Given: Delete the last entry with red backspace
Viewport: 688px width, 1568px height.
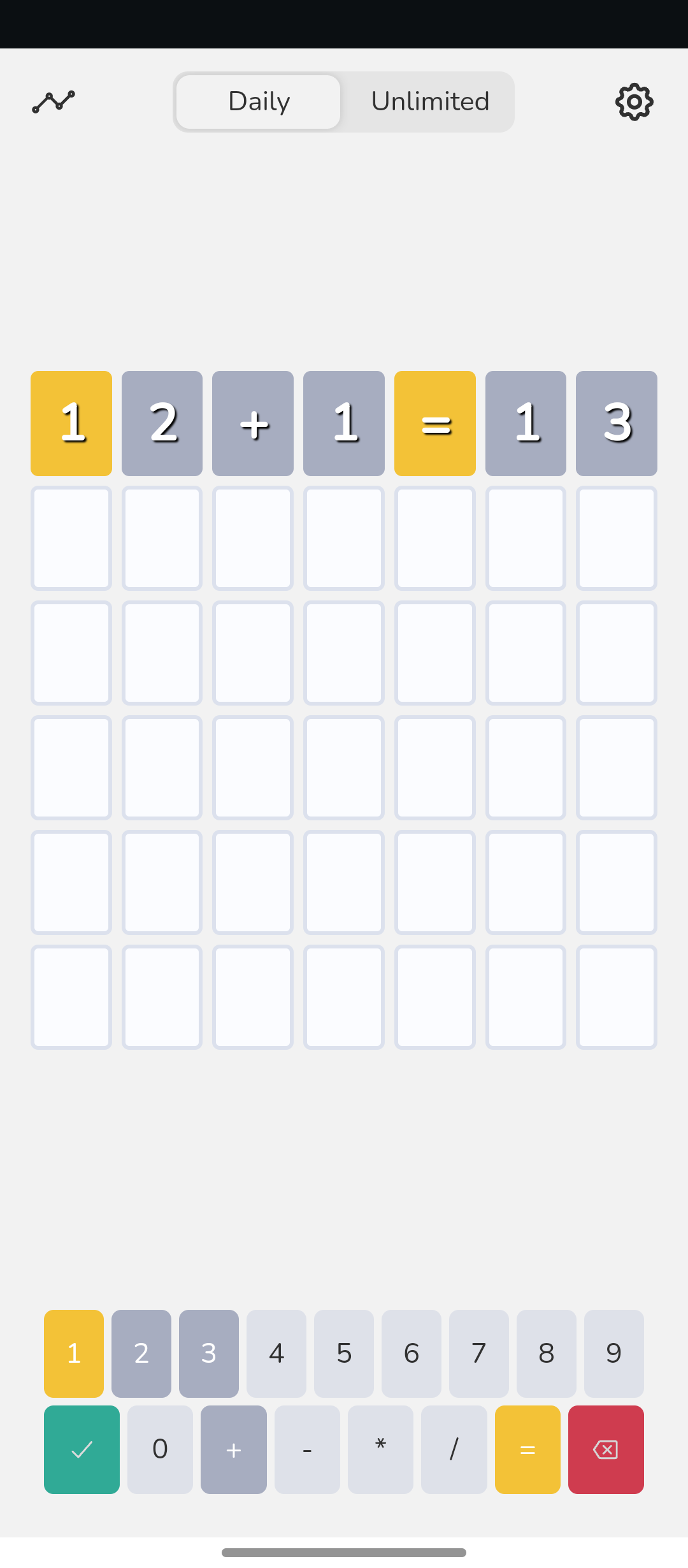Looking at the screenshot, I should [606, 1449].
